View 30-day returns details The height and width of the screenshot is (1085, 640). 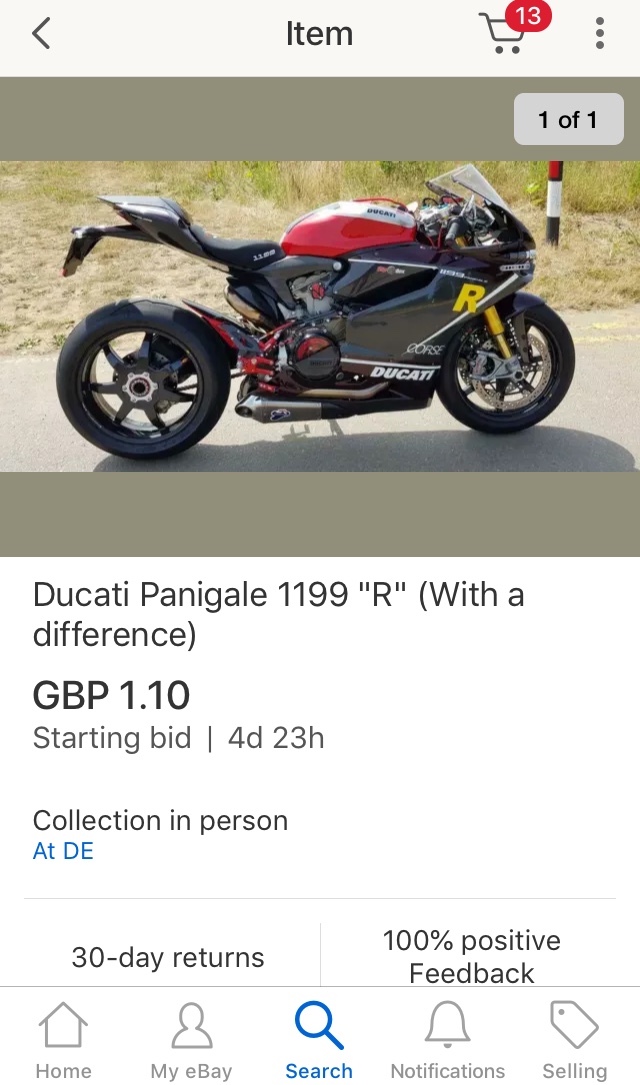click(168, 957)
